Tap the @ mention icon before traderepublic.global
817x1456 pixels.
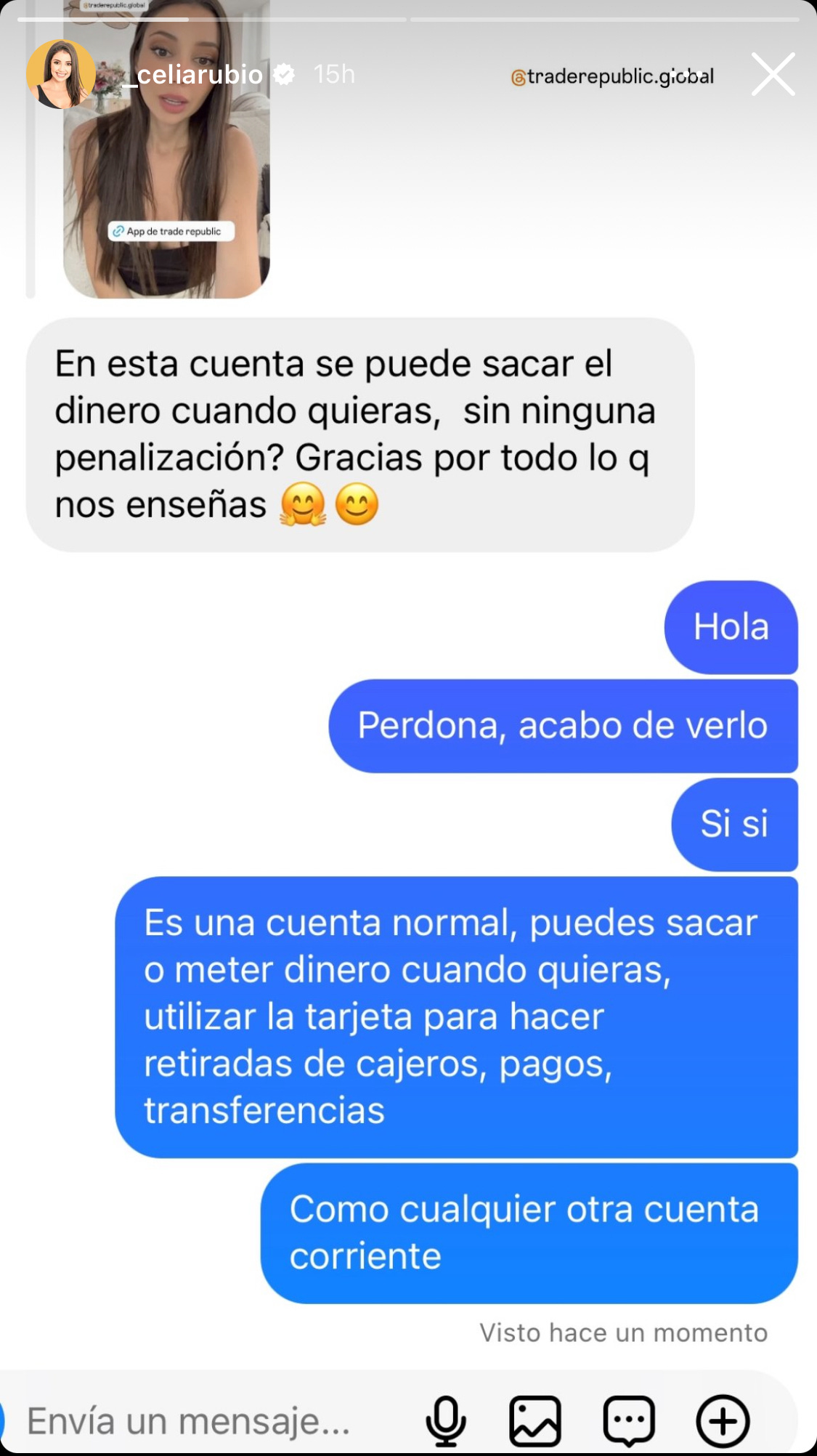[519, 76]
